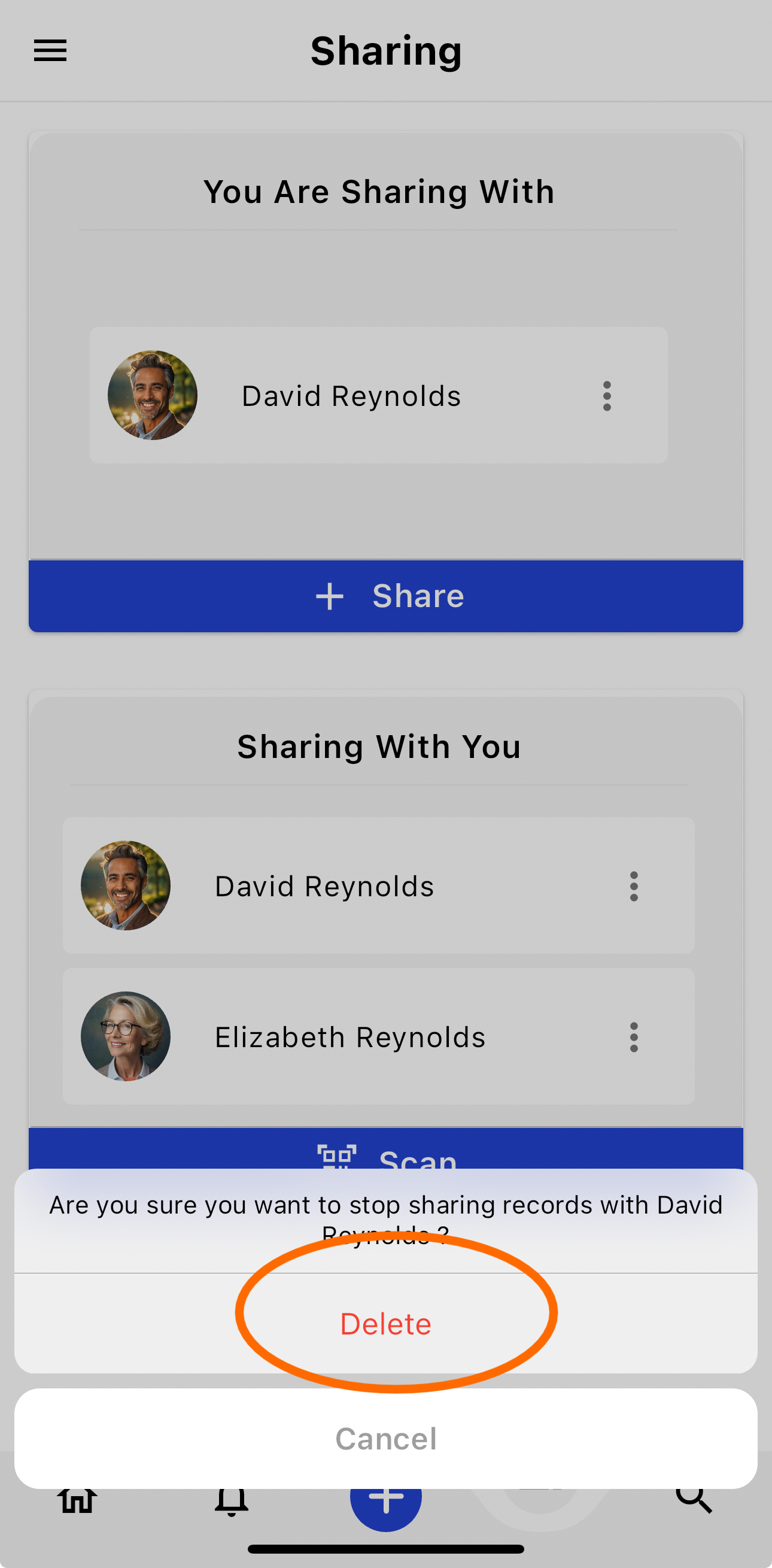Viewport: 772px width, 1568px height.
Task: Confirm Delete to stop sharing records
Action: 385,1324
